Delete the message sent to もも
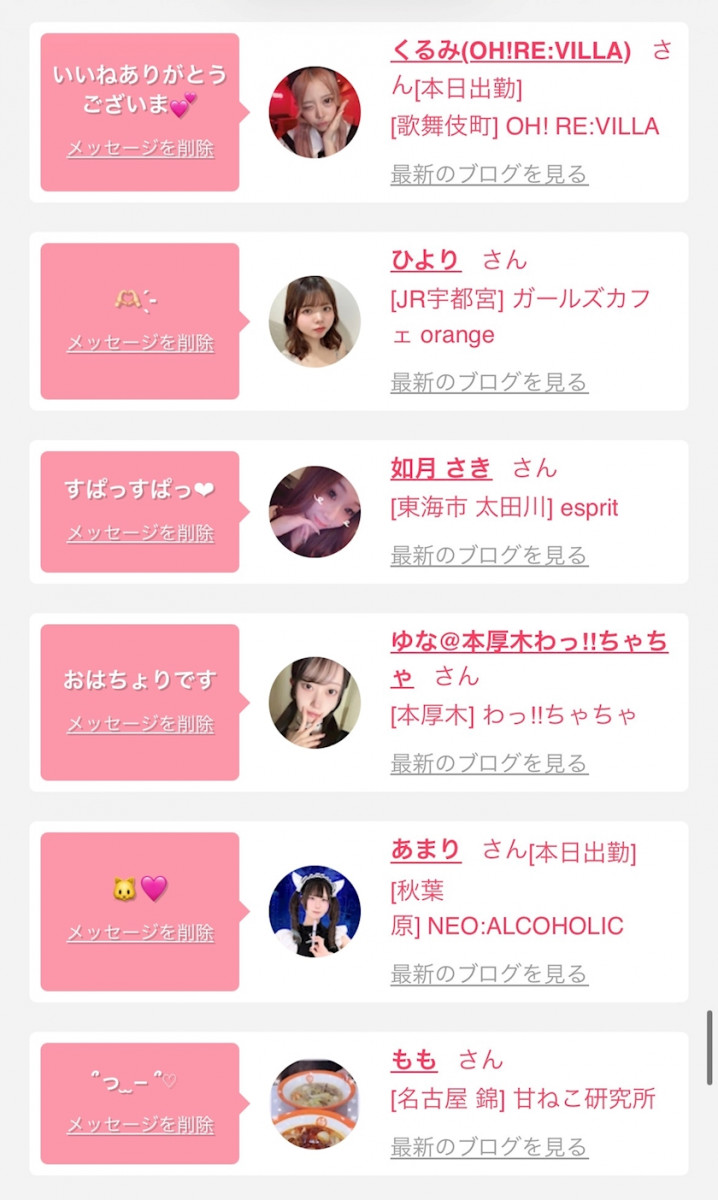The width and height of the screenshot is (718, 1200). click(x=140, y=1125)
